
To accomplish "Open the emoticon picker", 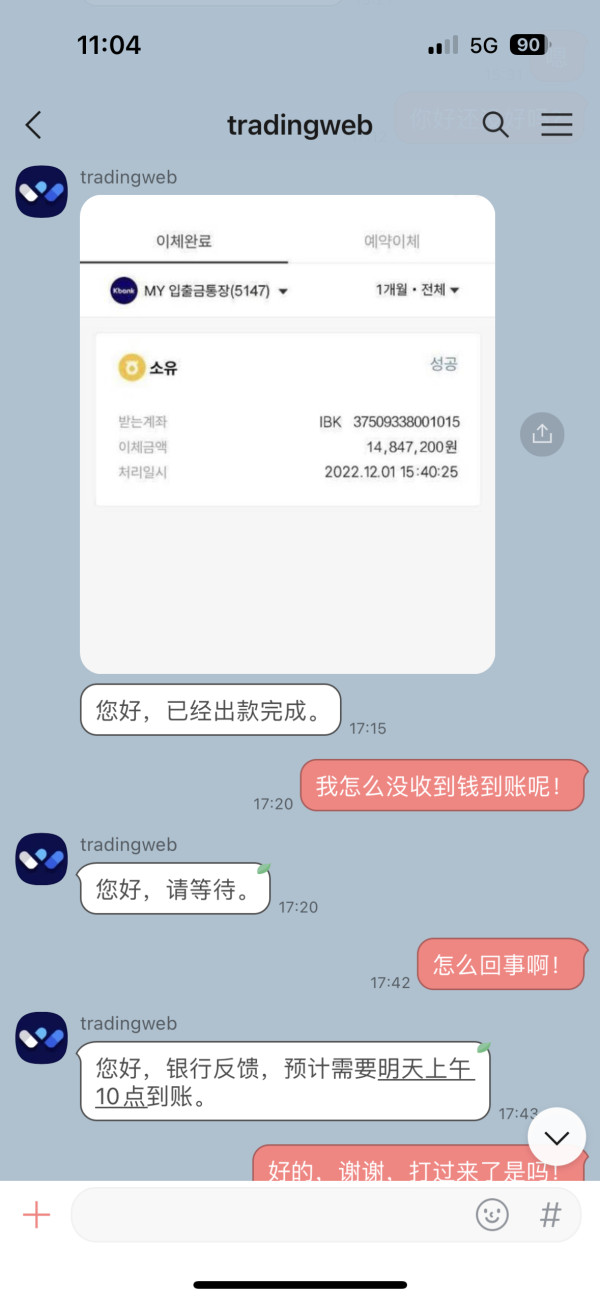I will [x=492, y=1215].
